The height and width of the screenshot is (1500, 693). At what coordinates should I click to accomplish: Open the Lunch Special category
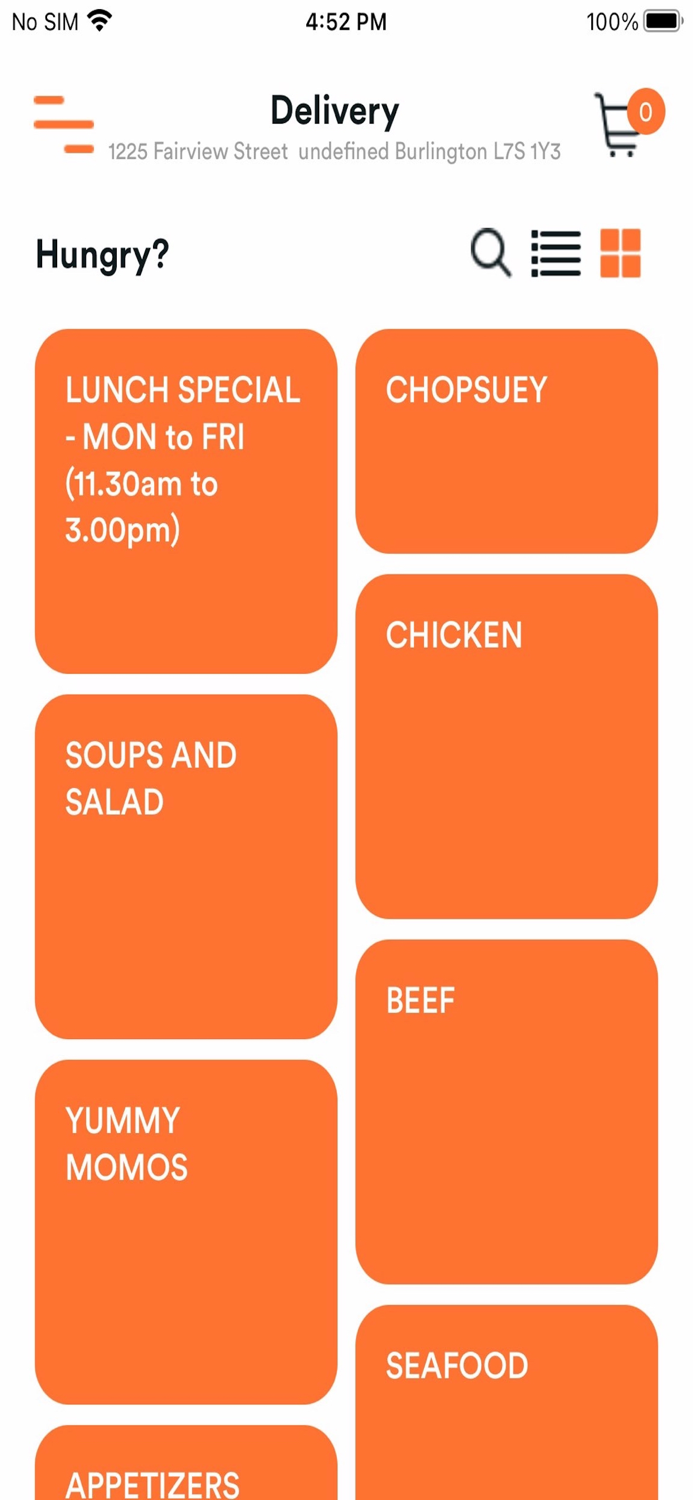[186, 501]
